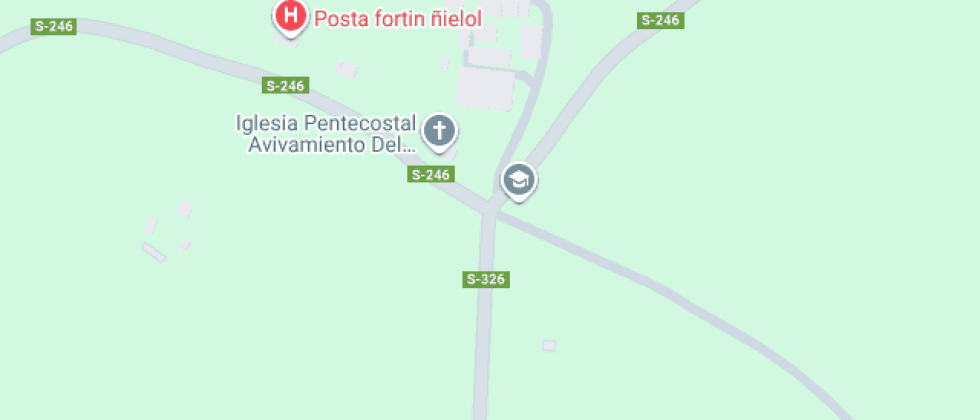Tap the school marker with graduation cap
Image resolution: width=980 pixels, height=420 pixels.
[518, 180]
